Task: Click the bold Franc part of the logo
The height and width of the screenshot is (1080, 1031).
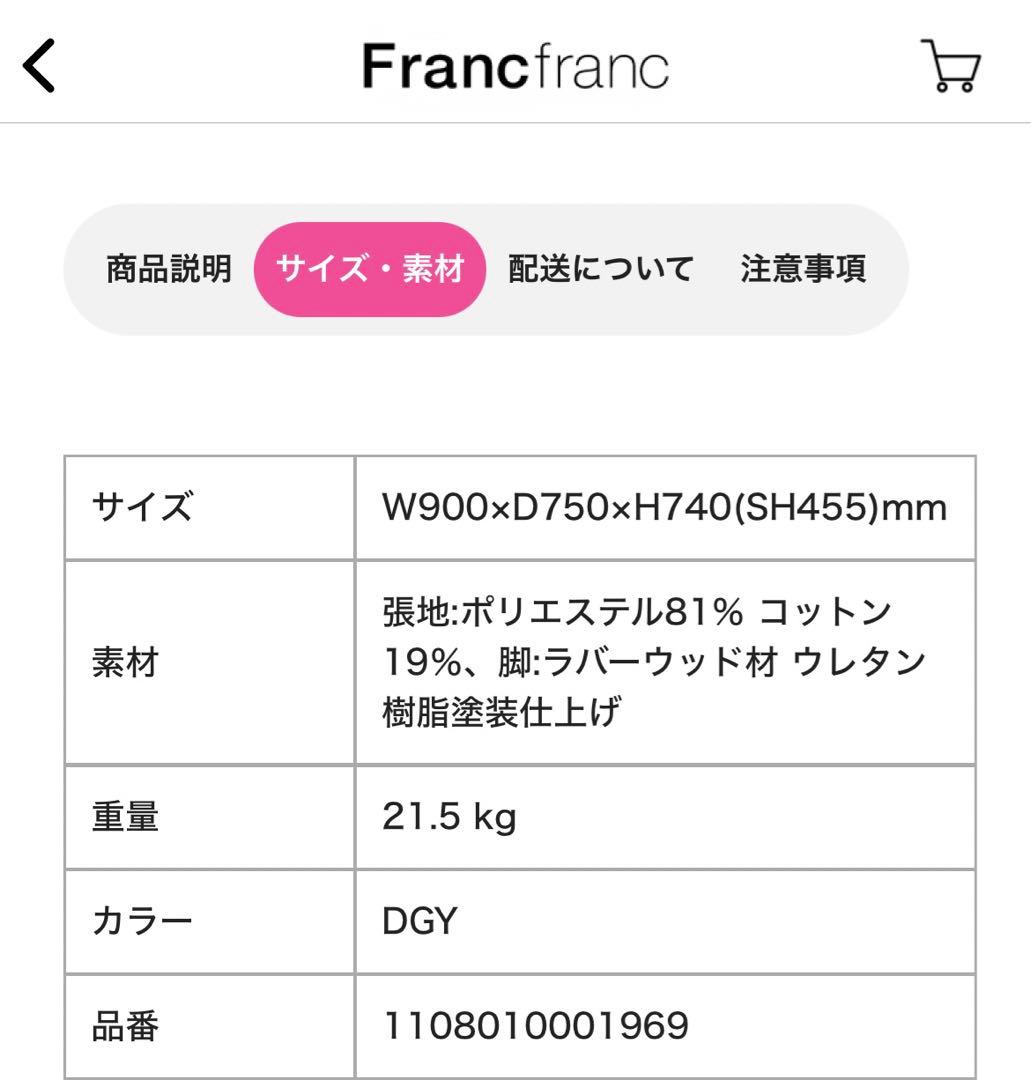Action: tap(450, 68)
